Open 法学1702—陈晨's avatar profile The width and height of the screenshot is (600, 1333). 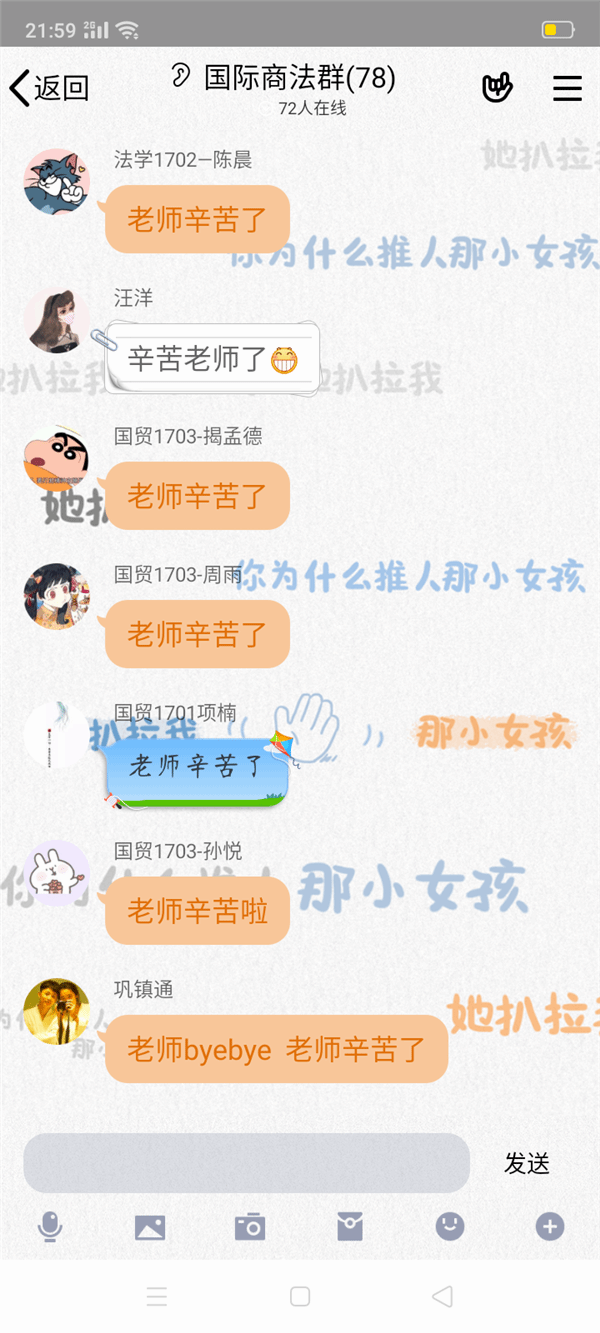[57, 182]
